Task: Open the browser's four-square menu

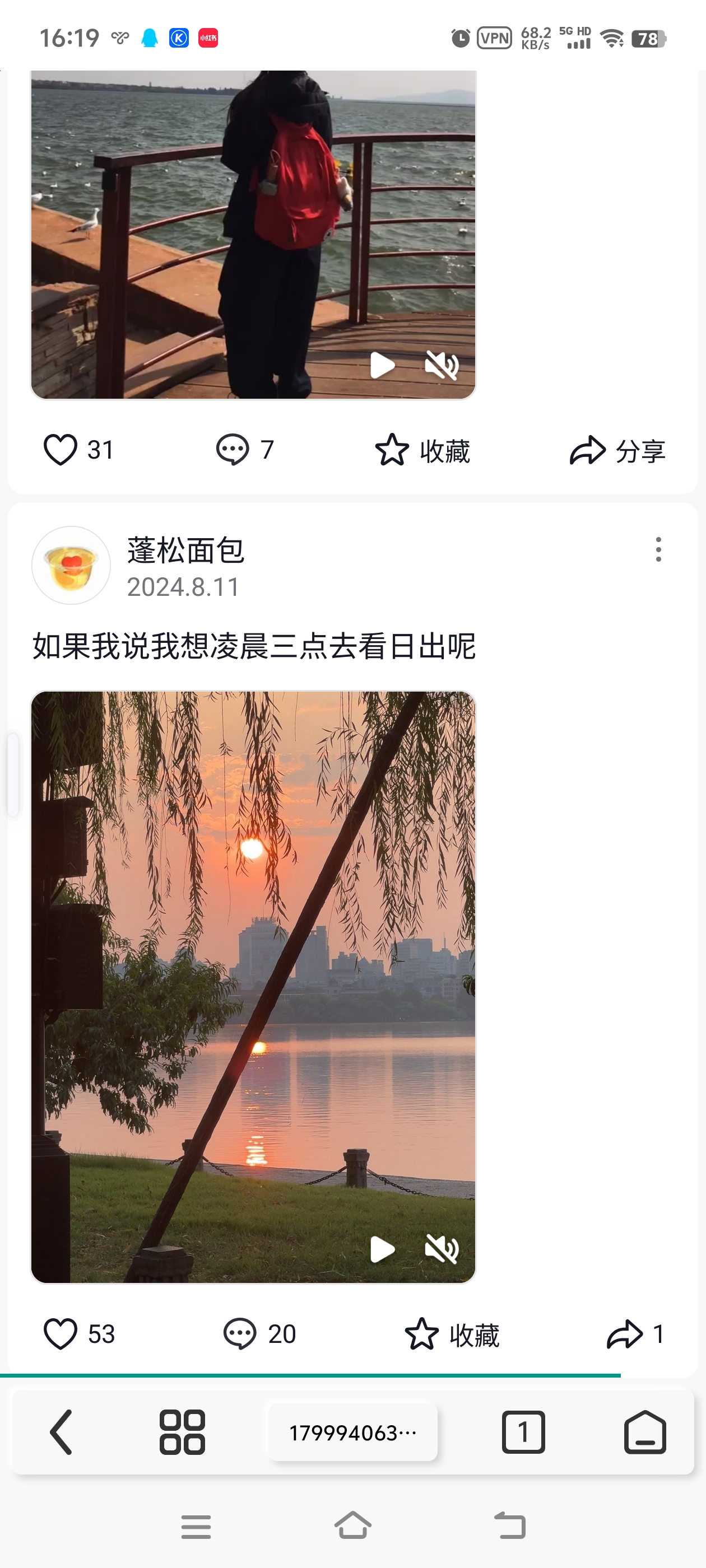Action: pos(182,1432)
